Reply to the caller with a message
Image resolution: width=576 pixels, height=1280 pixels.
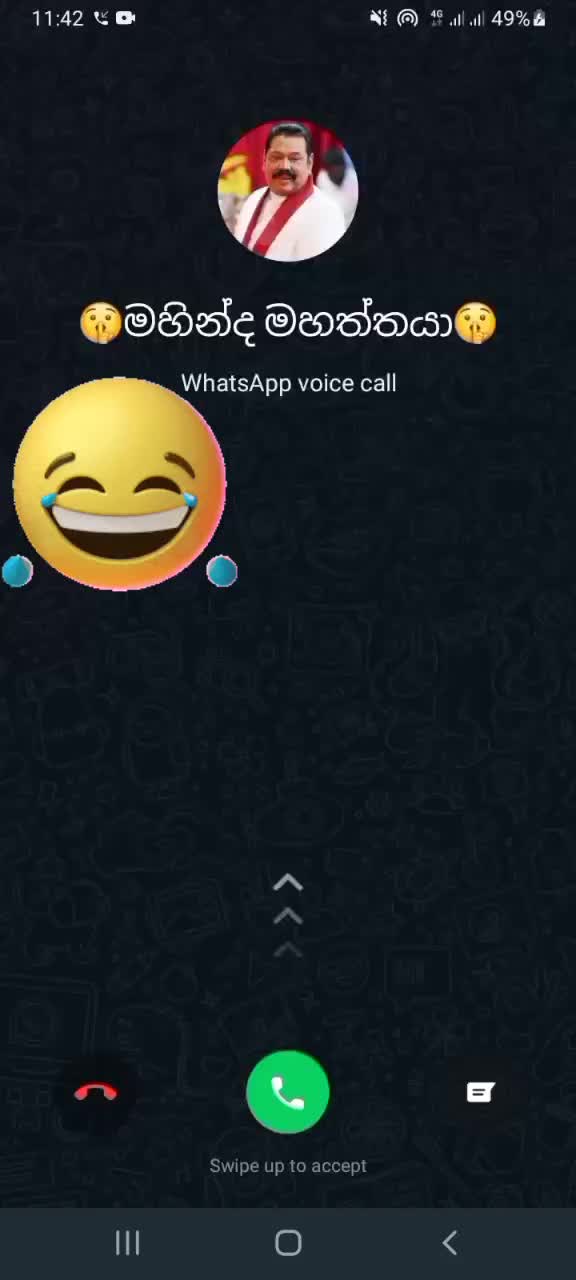point(480,1092)
